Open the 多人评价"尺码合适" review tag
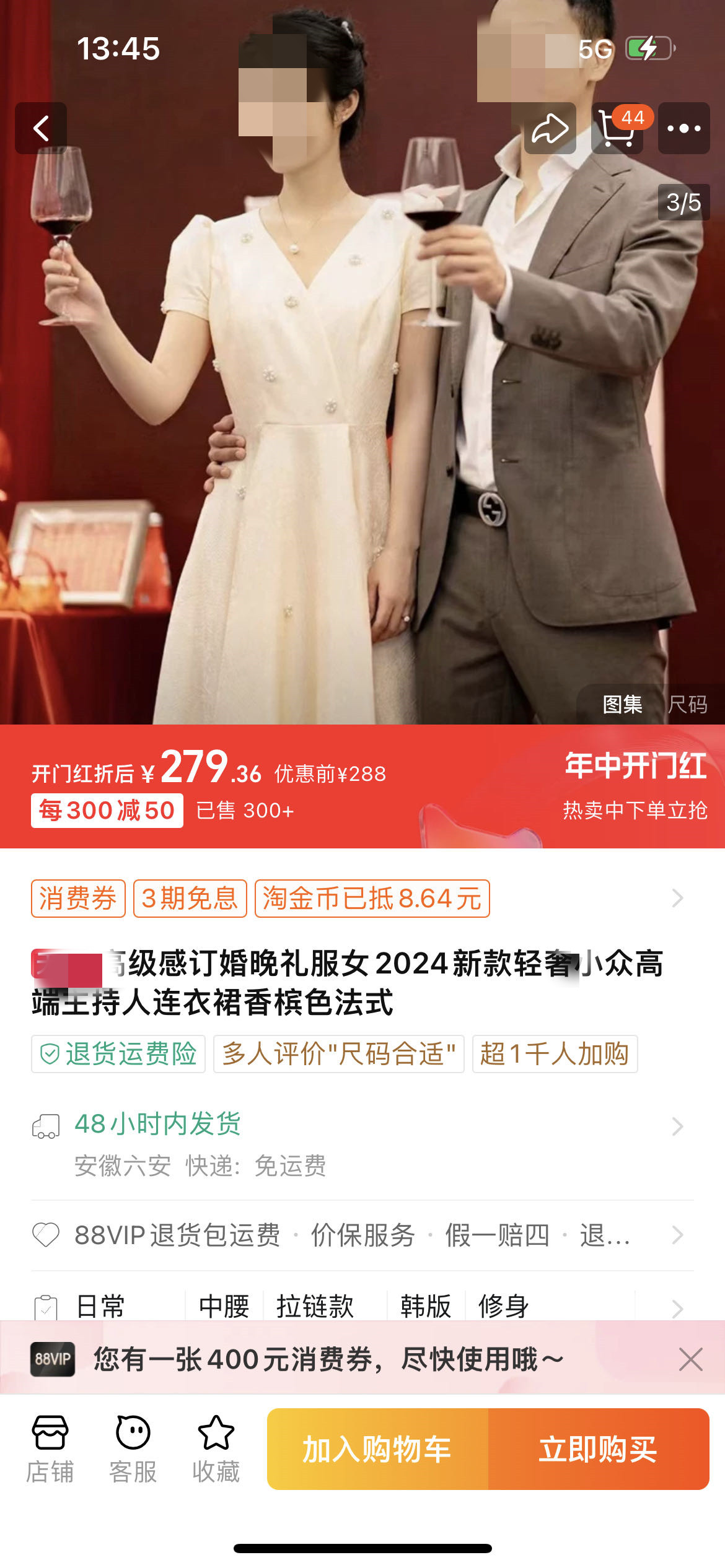This screenshot has height=1568, width=725. pos(338,1053)
